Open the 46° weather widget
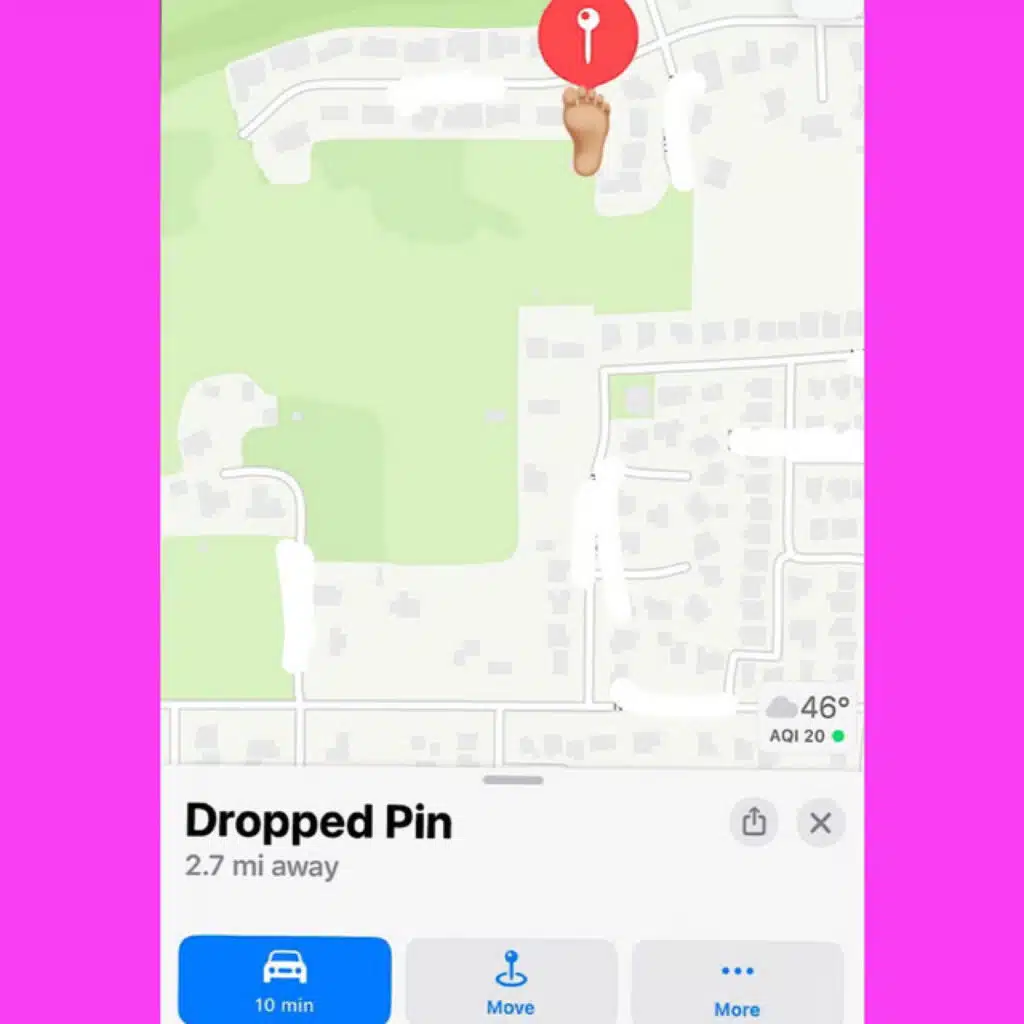 pyautogui.click(x=807, y=720)
